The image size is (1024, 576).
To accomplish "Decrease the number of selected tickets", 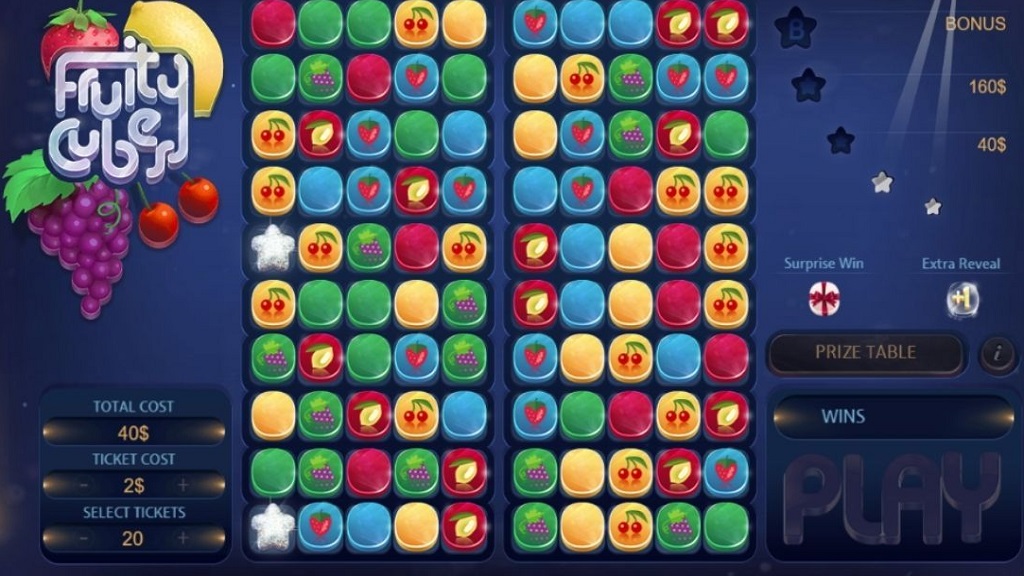I will [84, 538].
